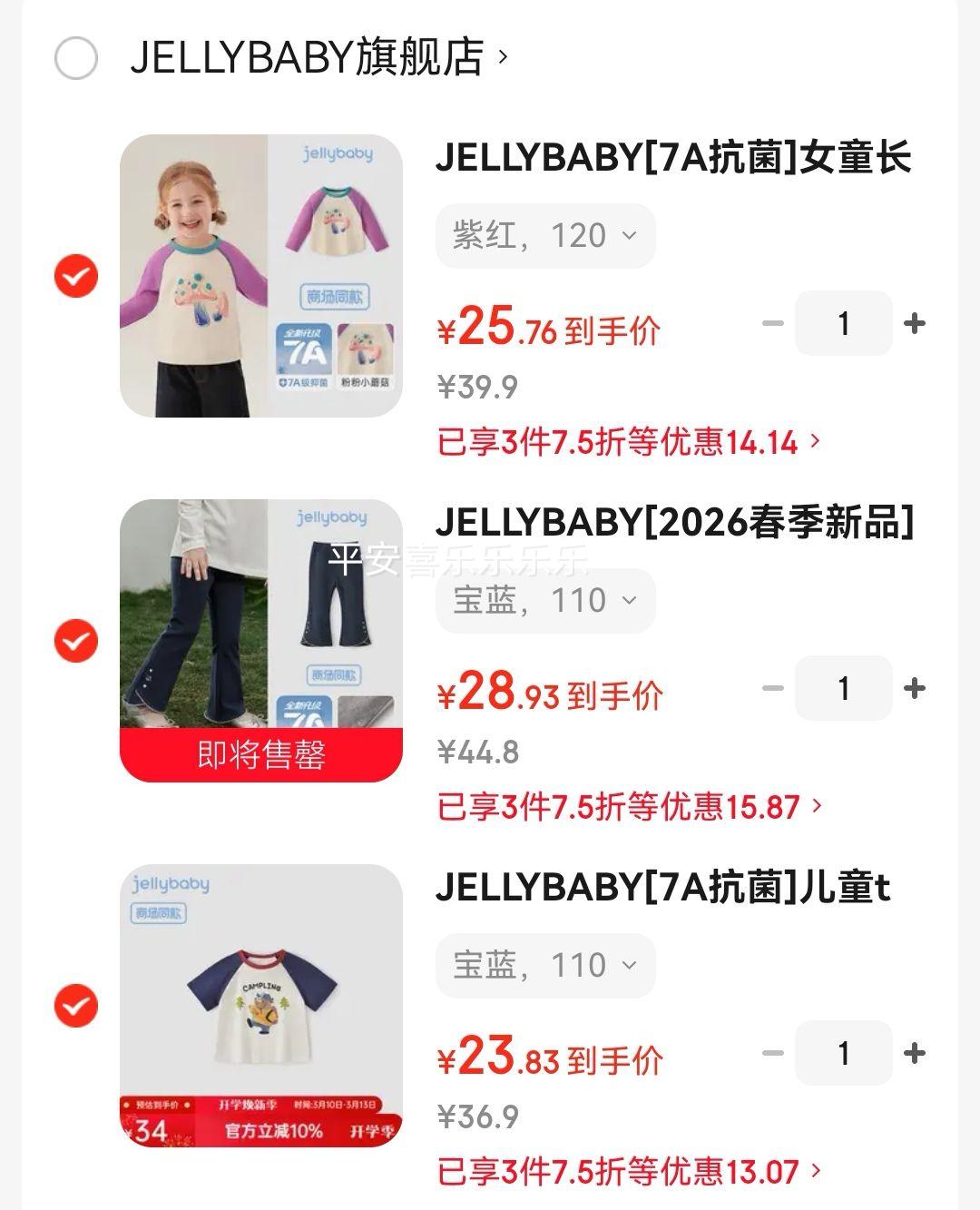The image size is (980, 1210).
Task: Change the 紫红，120 variant option
Action: pos(545,236)
